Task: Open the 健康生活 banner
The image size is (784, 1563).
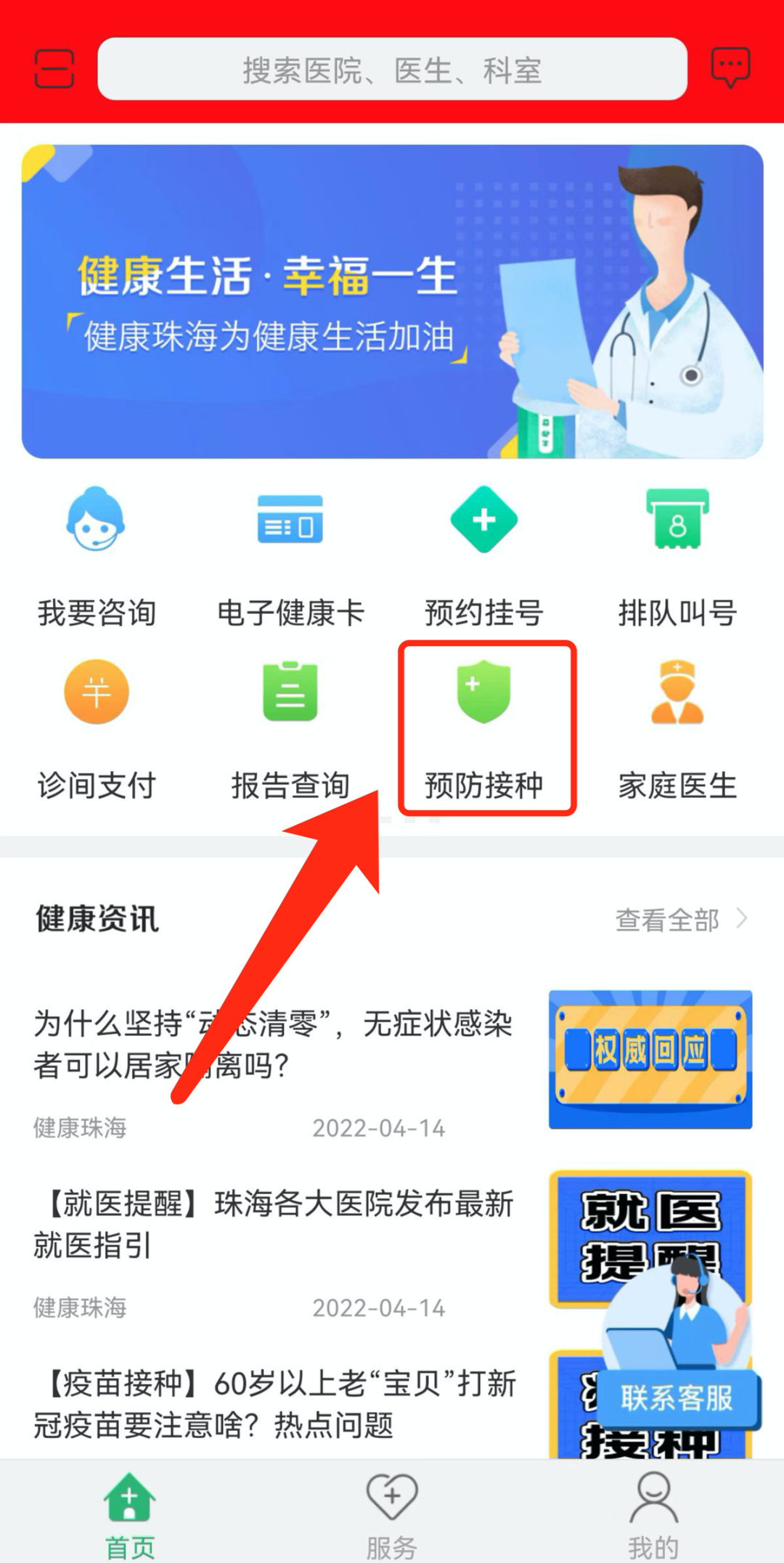Action: coord(392,301)
